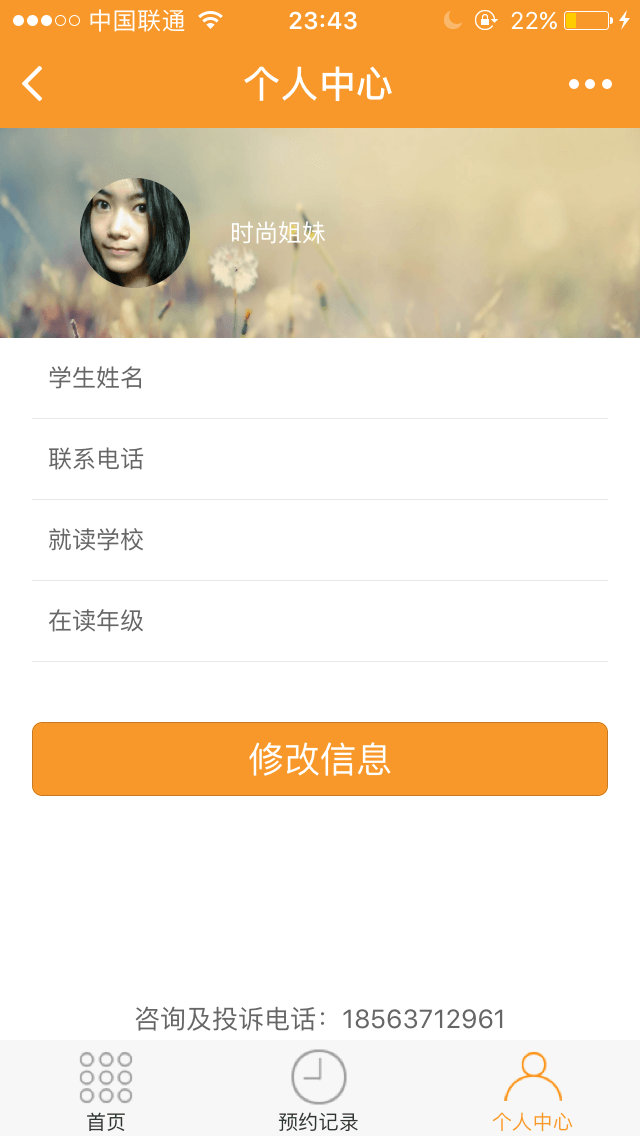The image size is (640, 1136).
Task: Tap the profile avatar photo
Action: [135, 233]
